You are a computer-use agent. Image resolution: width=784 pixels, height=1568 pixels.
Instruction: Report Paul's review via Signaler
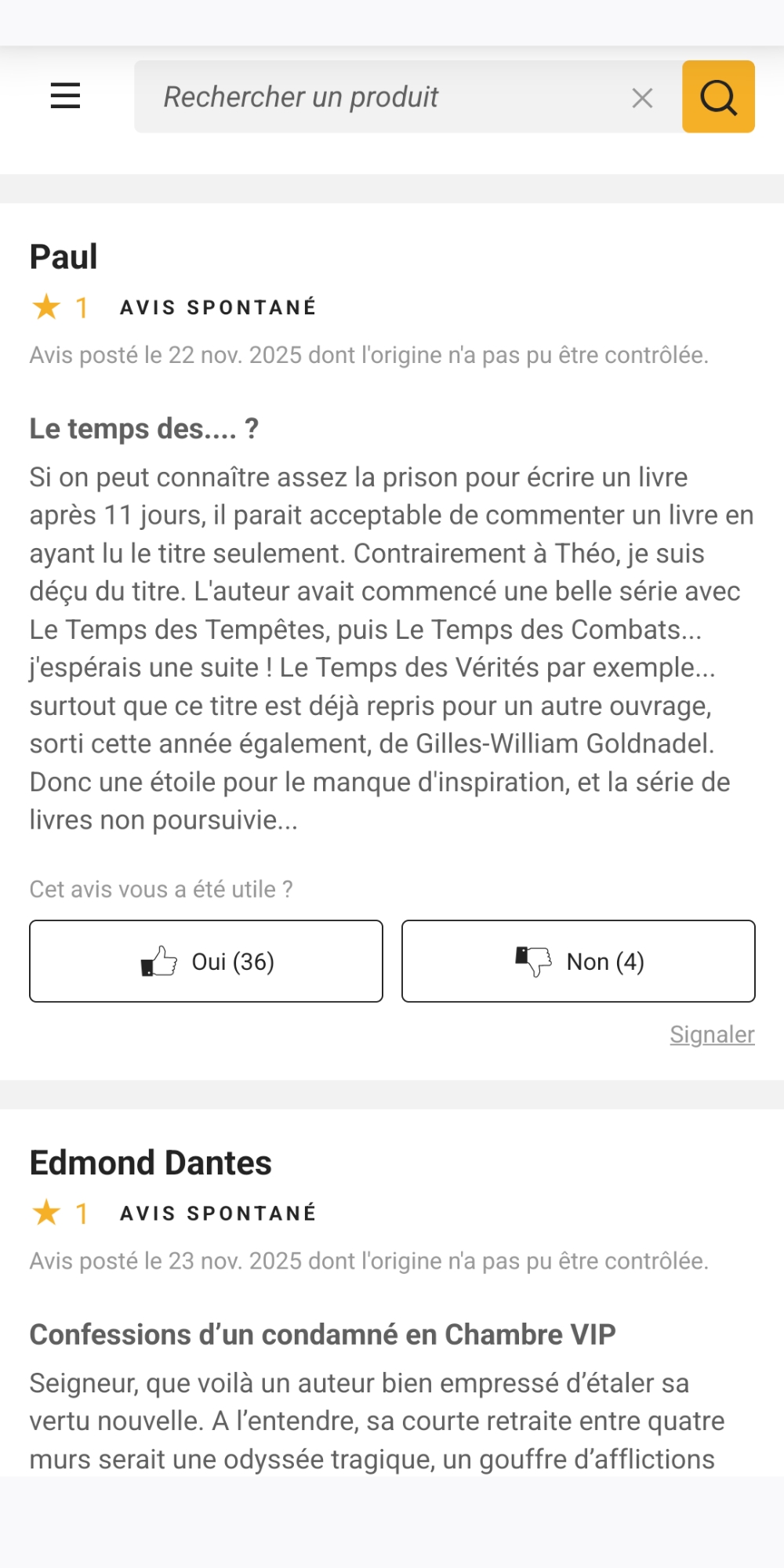point(712,1035)
